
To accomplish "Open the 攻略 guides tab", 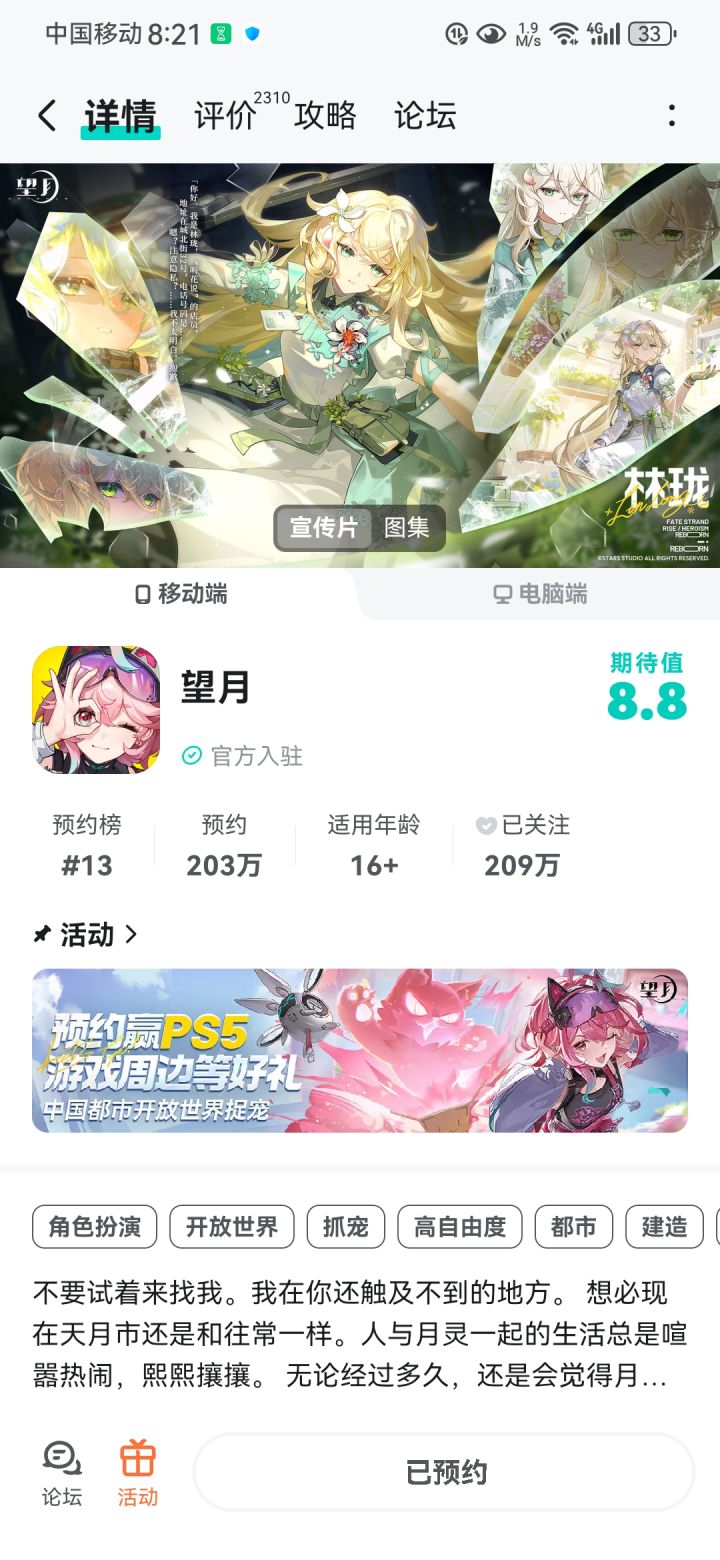I will (325, 115).
